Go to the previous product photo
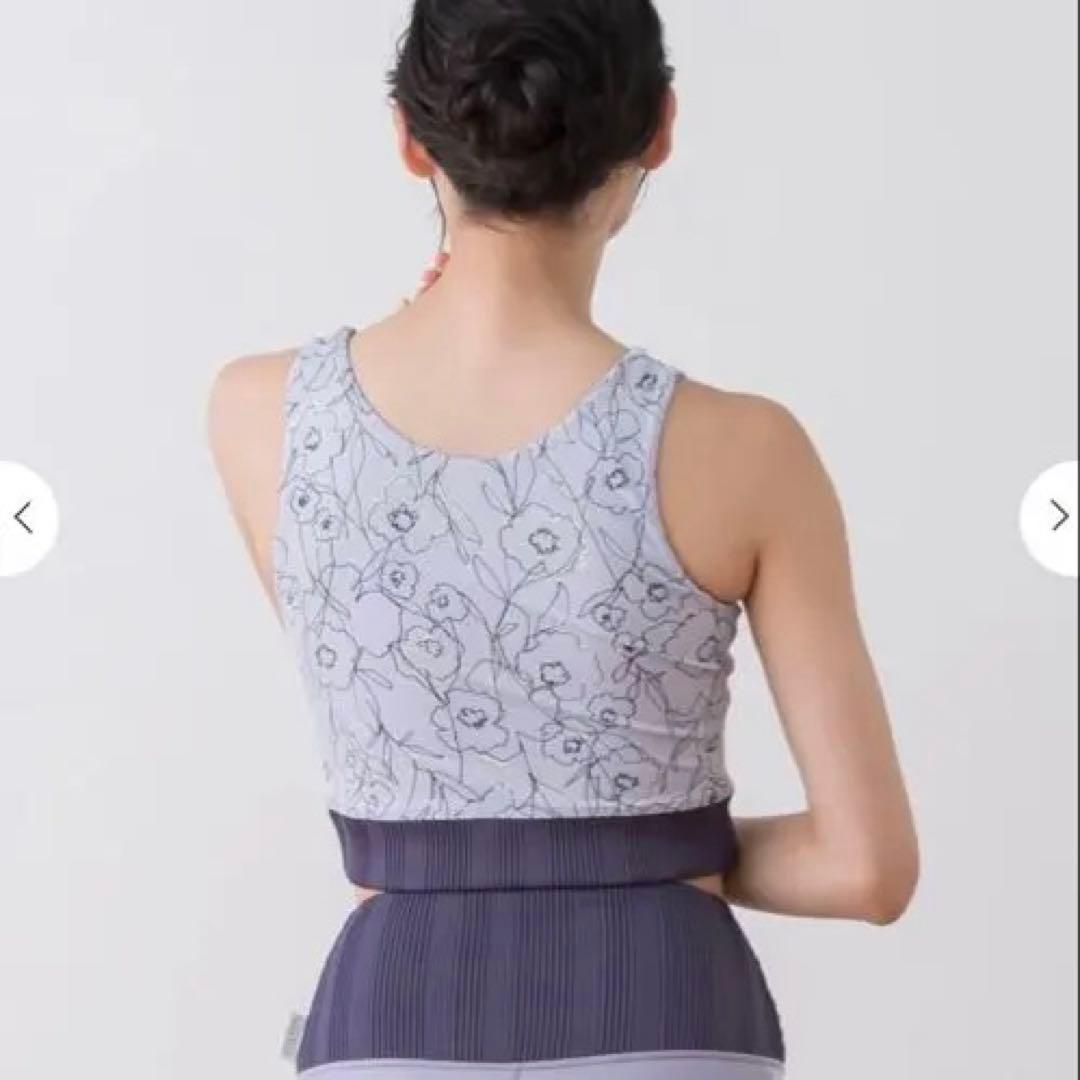1080x1080 pixels. [x=24, y=518]
